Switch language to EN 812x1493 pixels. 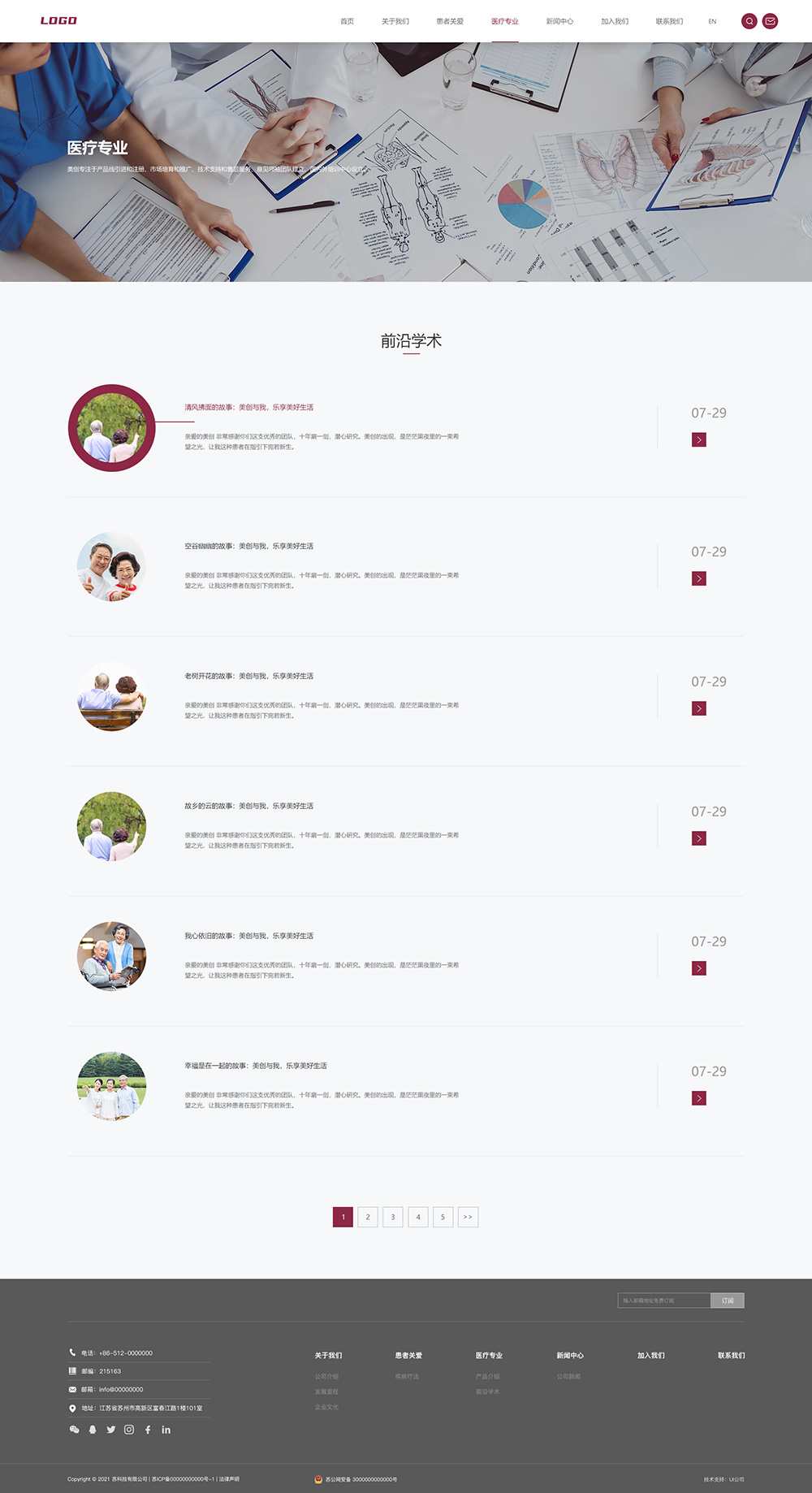[712, 21]
